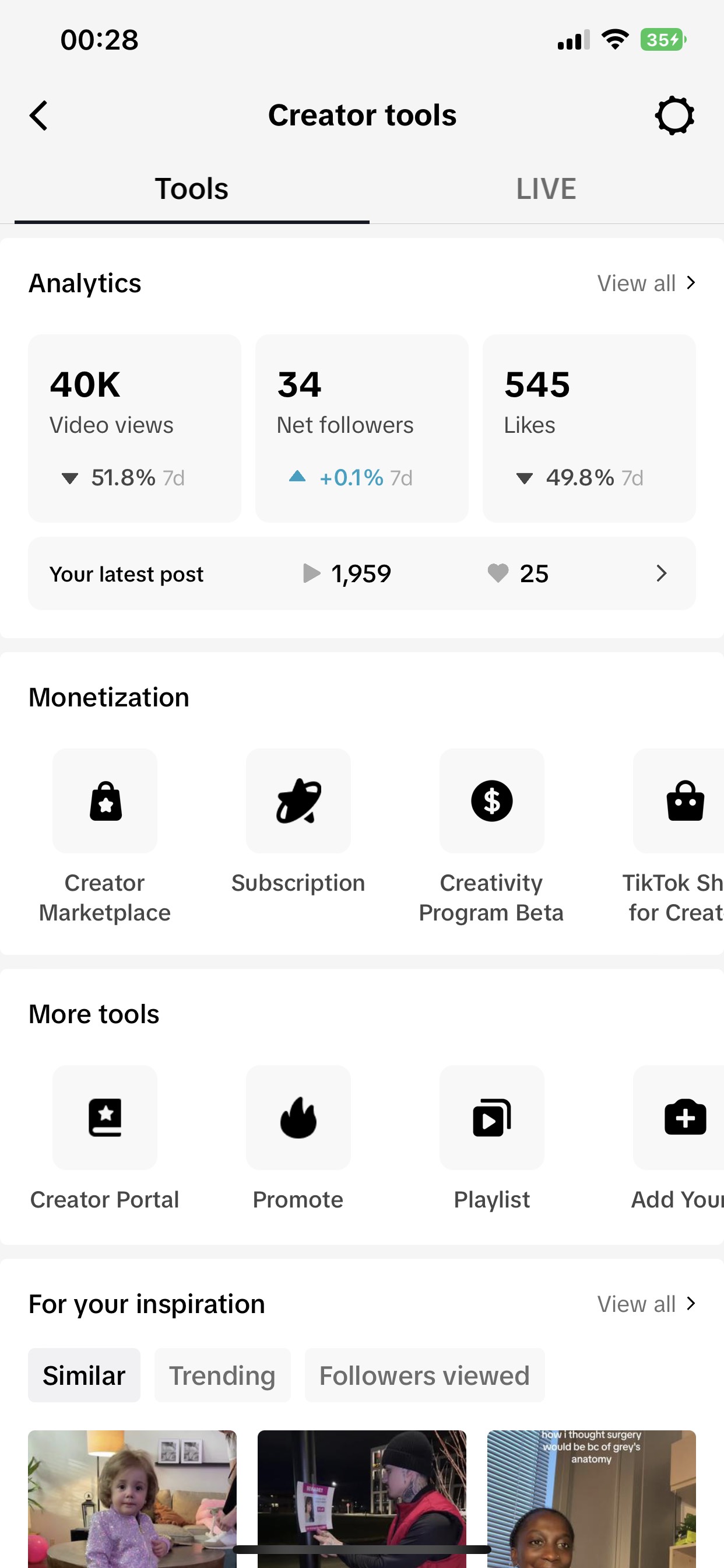Open the Playlist tool
This screenshot has width=724, height=1568.
491,1138
